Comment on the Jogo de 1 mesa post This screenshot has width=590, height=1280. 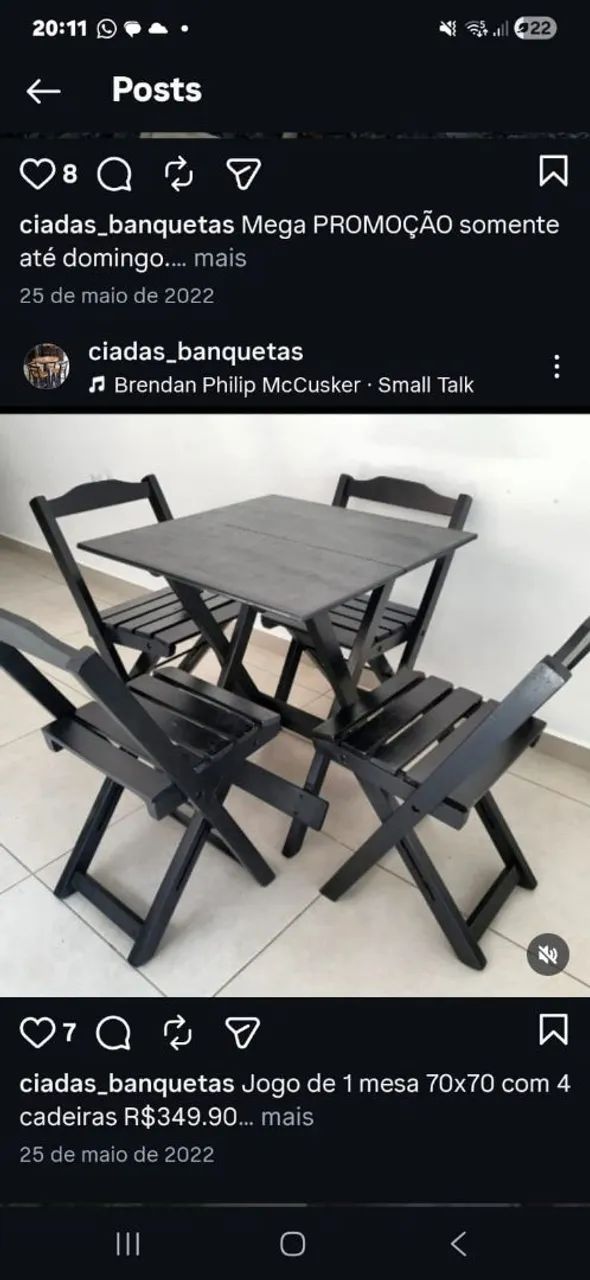(x=114, y=1032)
